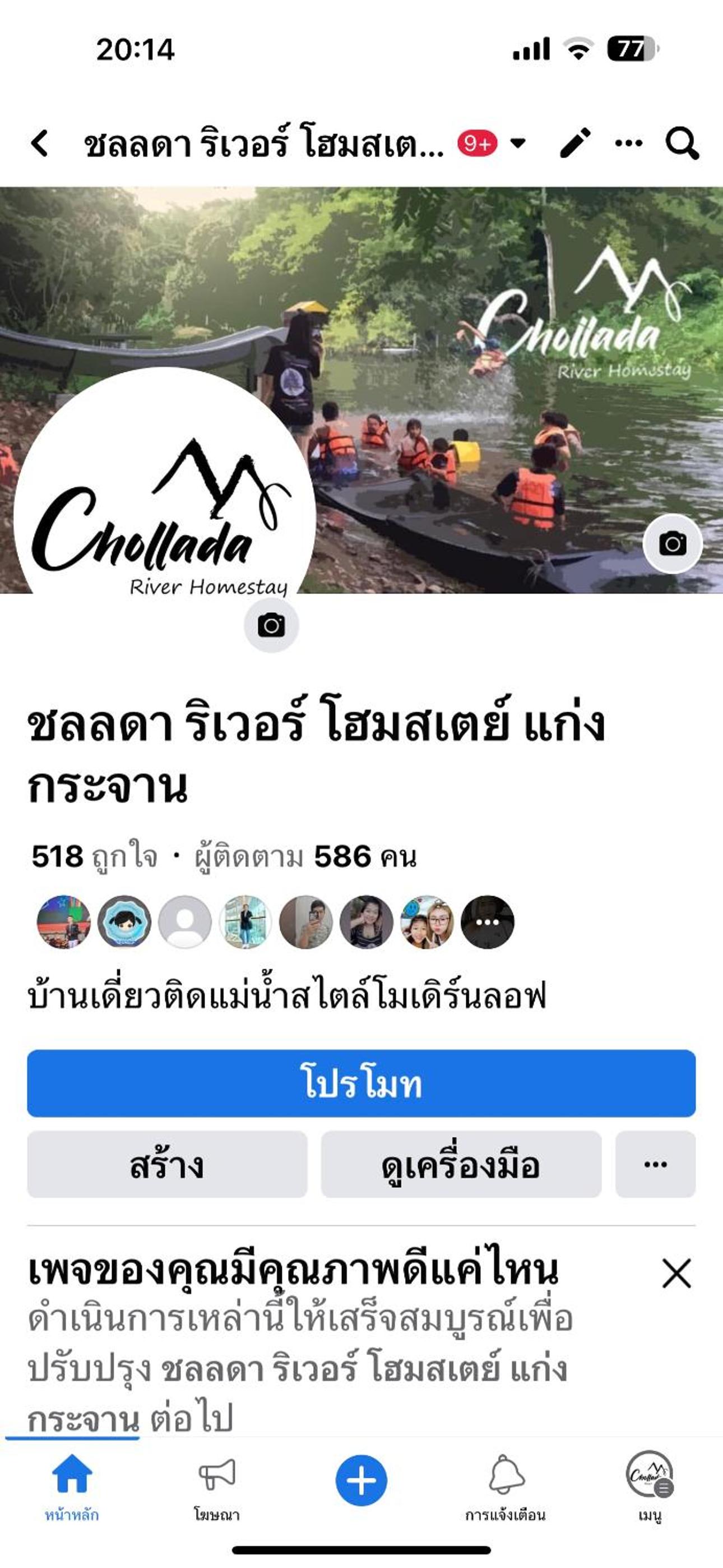
Task: Tap the blue plus create button
Action: [361, 1481]
